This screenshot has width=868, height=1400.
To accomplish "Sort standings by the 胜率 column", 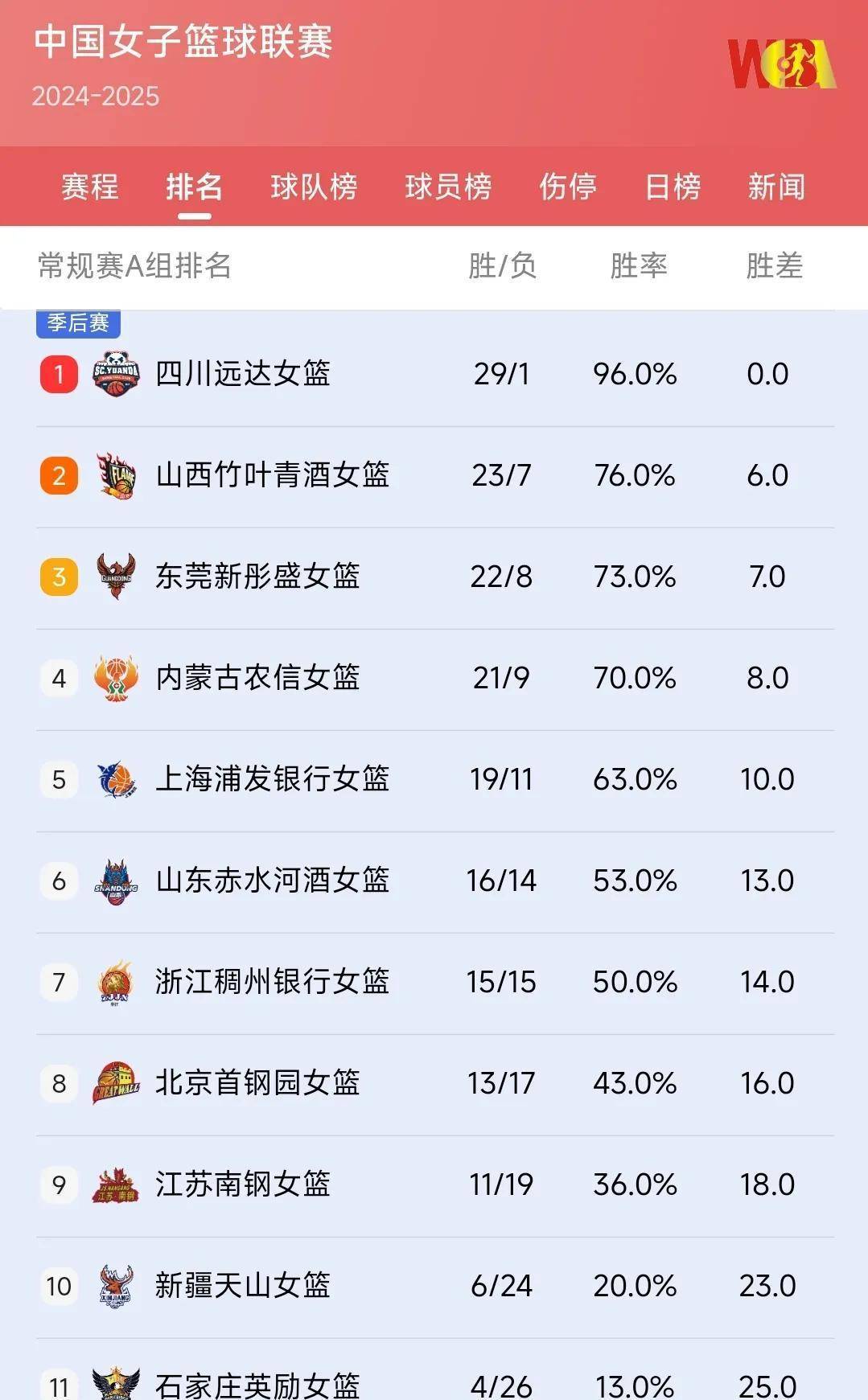I will (x=640, y=268).
